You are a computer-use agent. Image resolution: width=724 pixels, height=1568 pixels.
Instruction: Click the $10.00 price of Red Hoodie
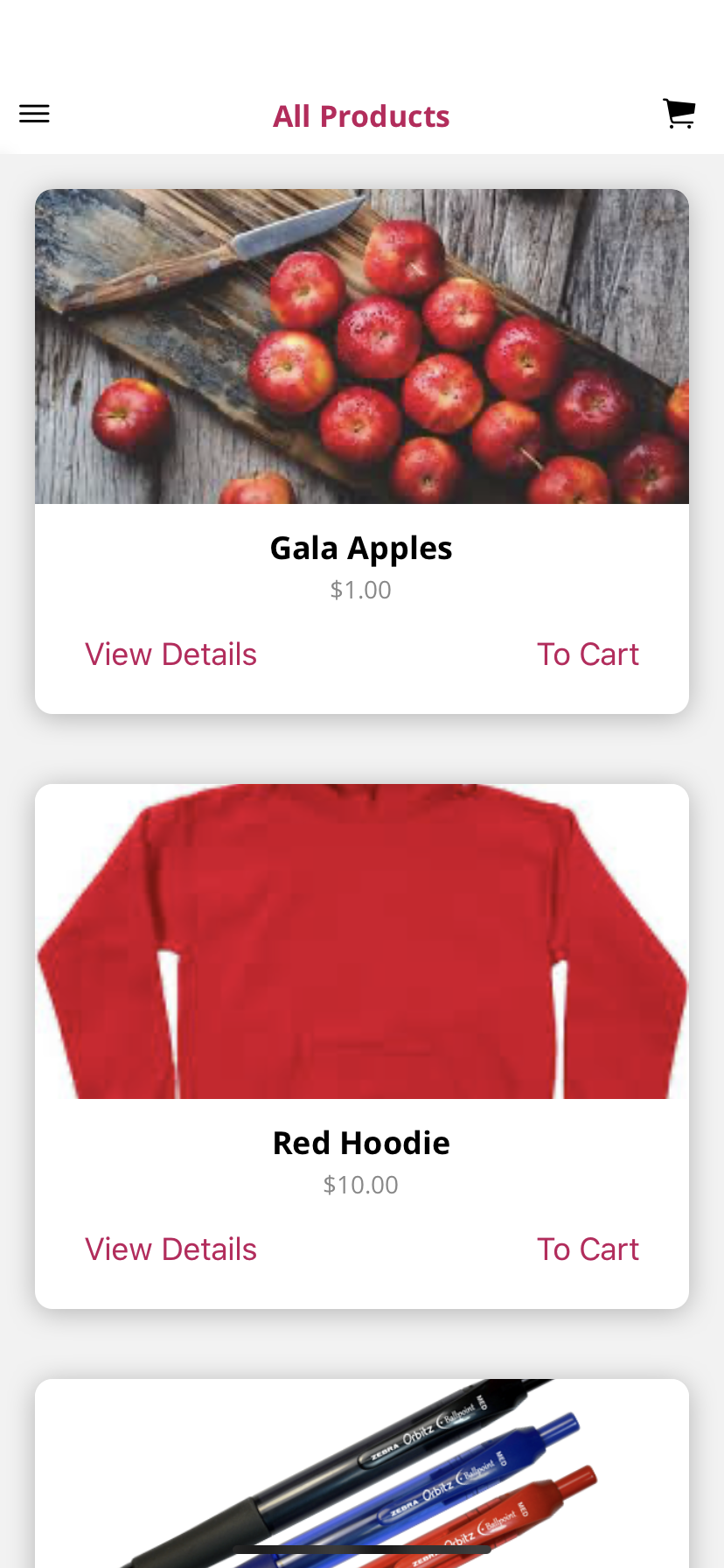[360, 1184]
